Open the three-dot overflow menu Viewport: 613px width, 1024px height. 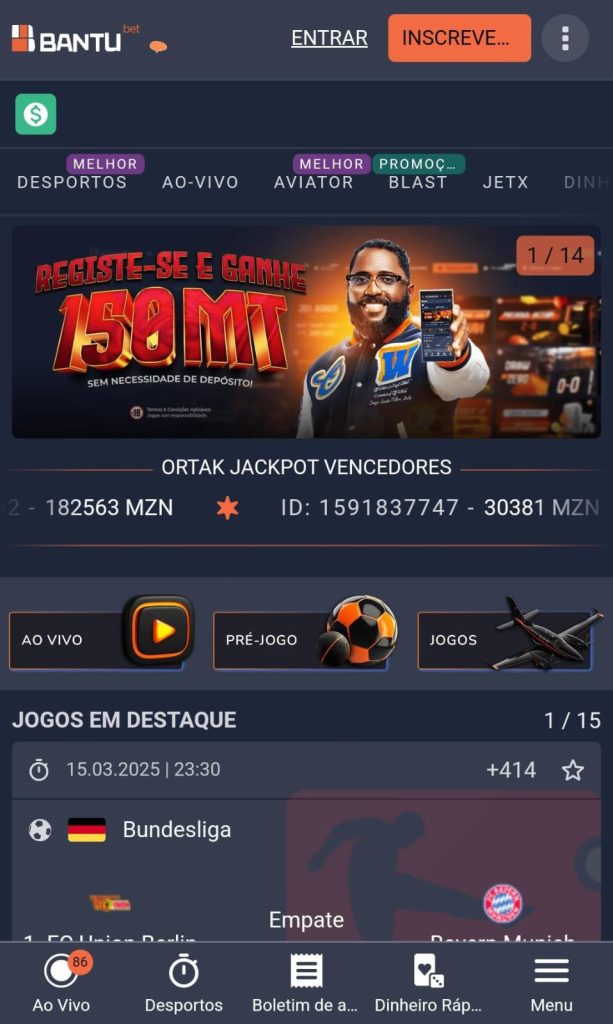565,38
